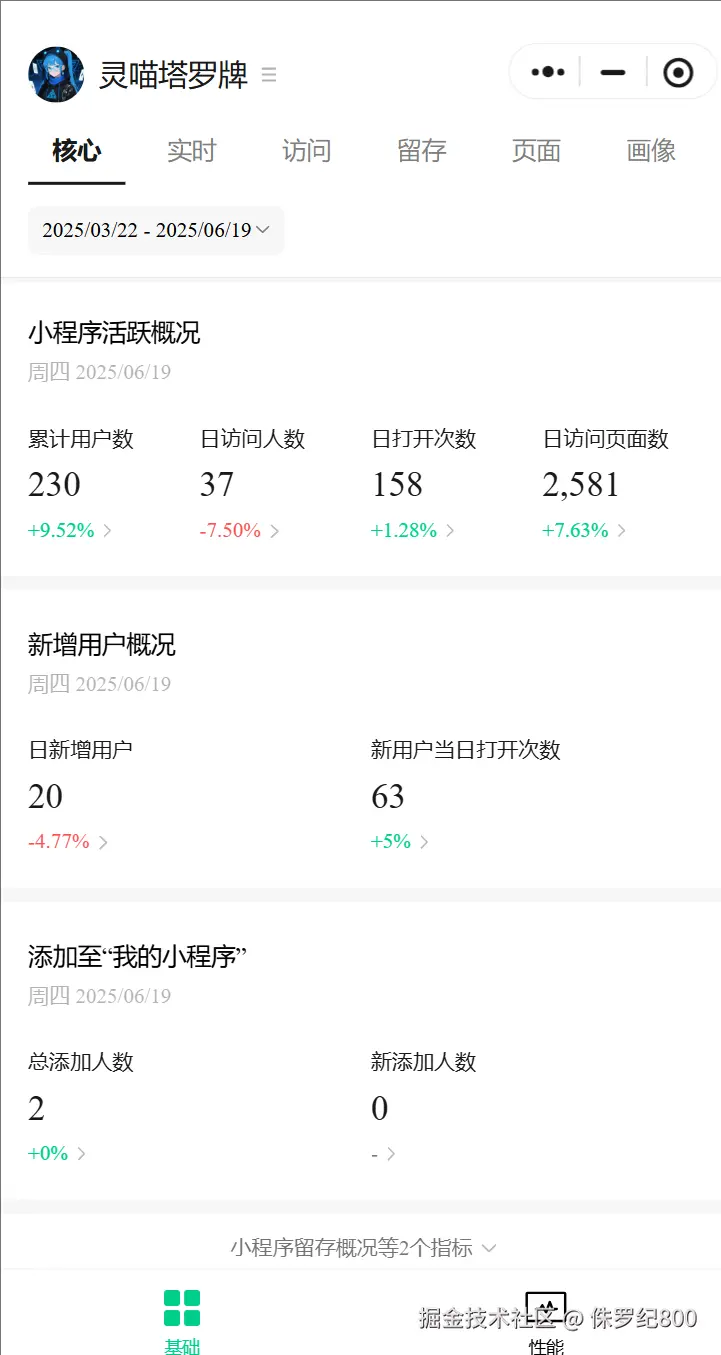Tap the 灵喵塔罗牌 avatar image
Screen dimensions: 721x1355
pyautogui.click(x=57, y=74)
